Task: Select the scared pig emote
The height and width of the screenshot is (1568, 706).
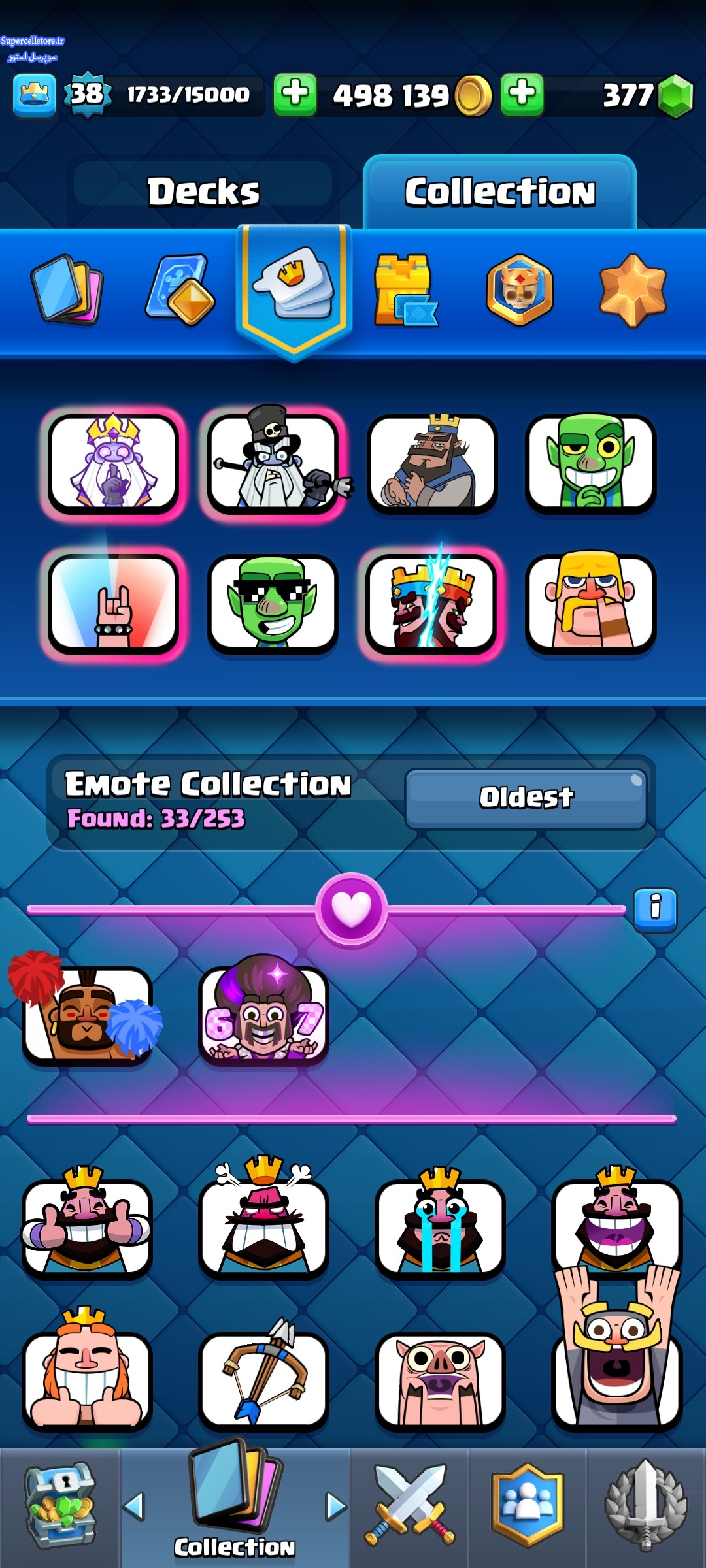Action: pyautogui.click(x=440, y=1380)
